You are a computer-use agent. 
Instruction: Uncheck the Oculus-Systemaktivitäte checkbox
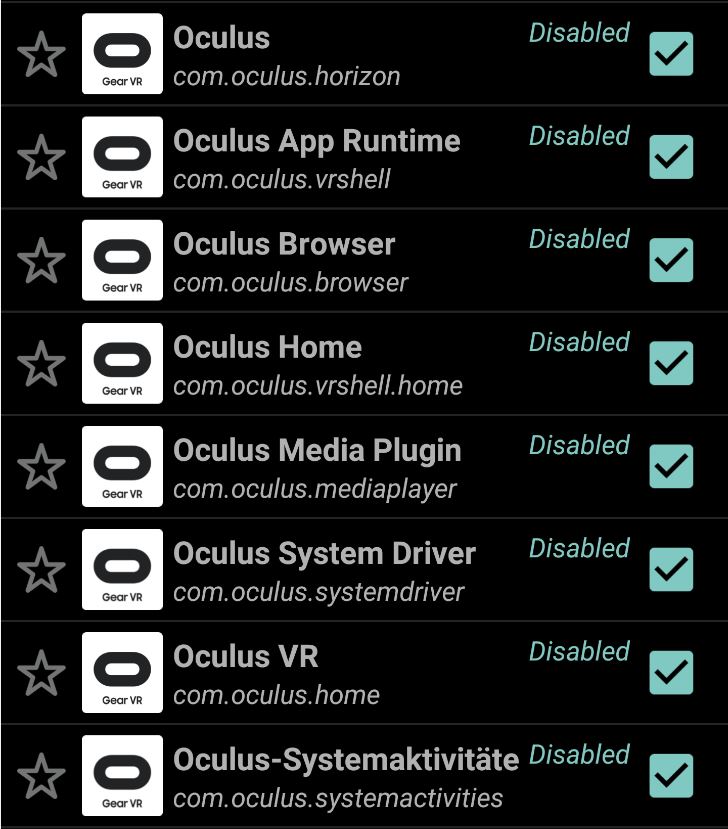point(671,775)
